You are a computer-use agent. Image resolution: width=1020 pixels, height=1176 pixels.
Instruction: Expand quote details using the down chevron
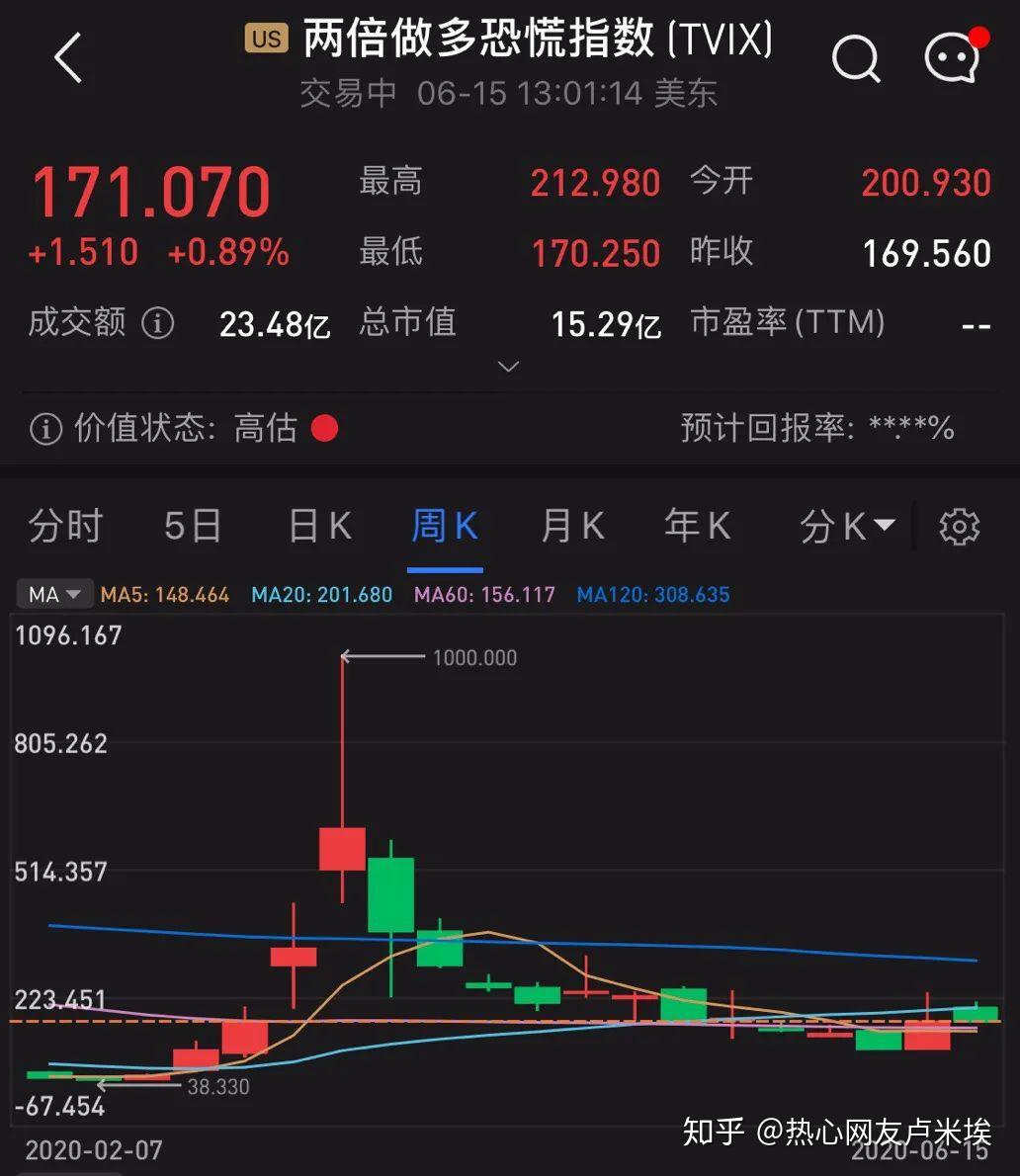508,367
